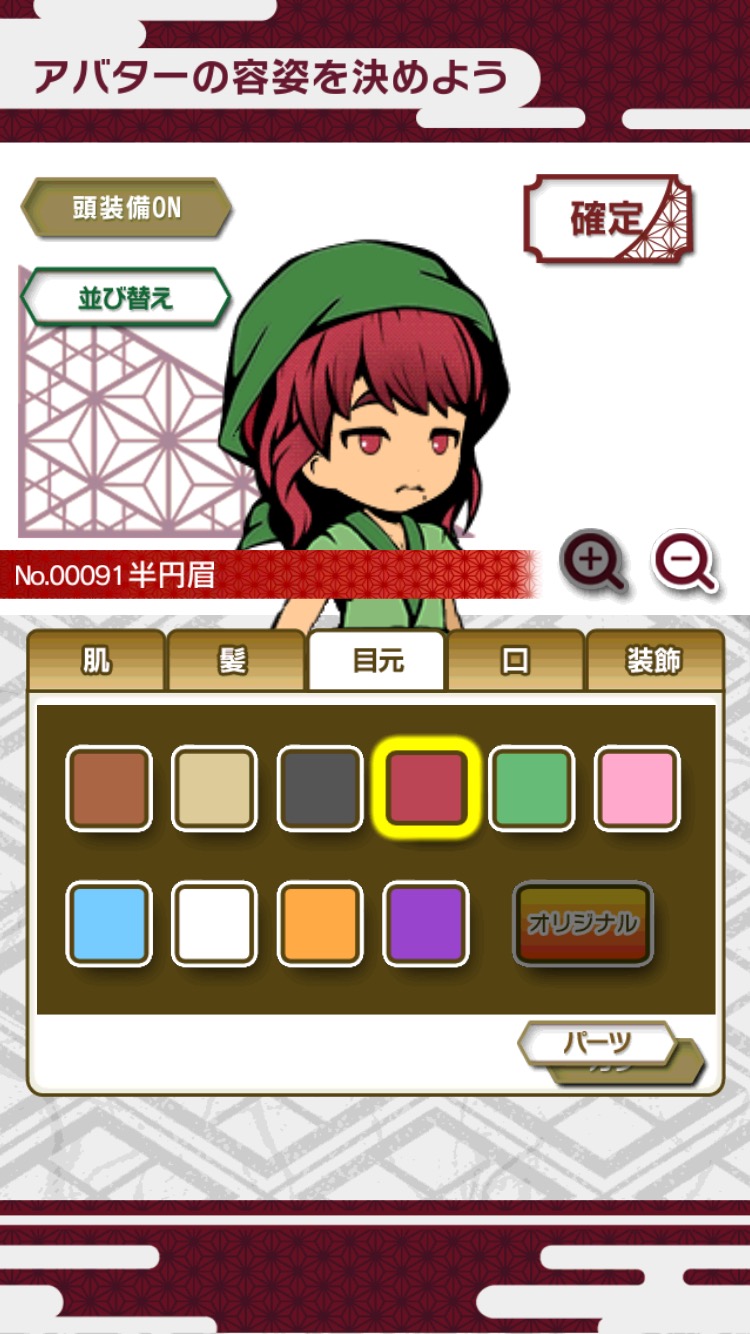750x1334 pixels.
Task: Pick the light blue color swatch
Action: tap(109, 924)
